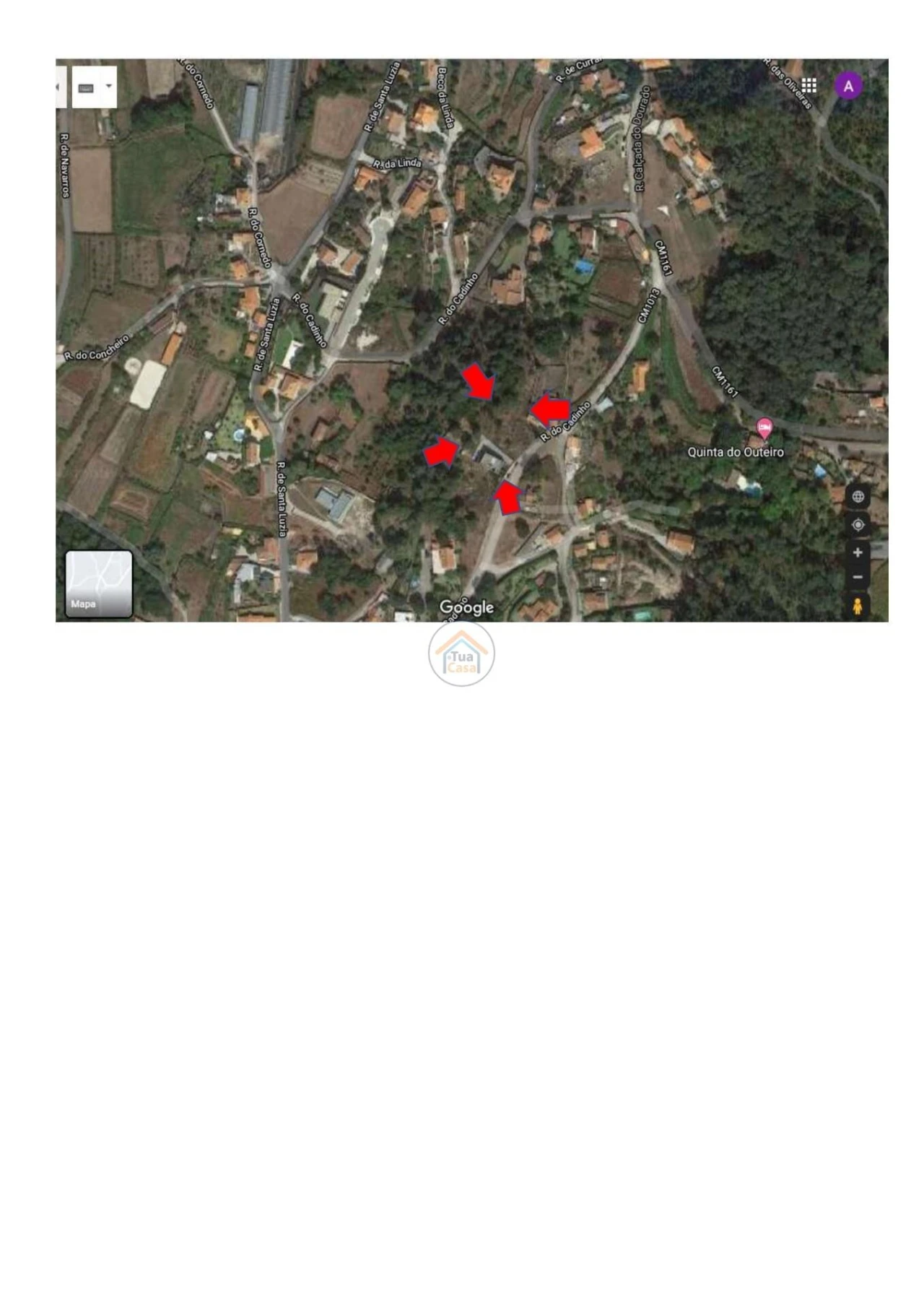Image resolution: width=924 pixels, height=1307 pixels.
Task: Zoom in using the plus icon
Action: 858,552
